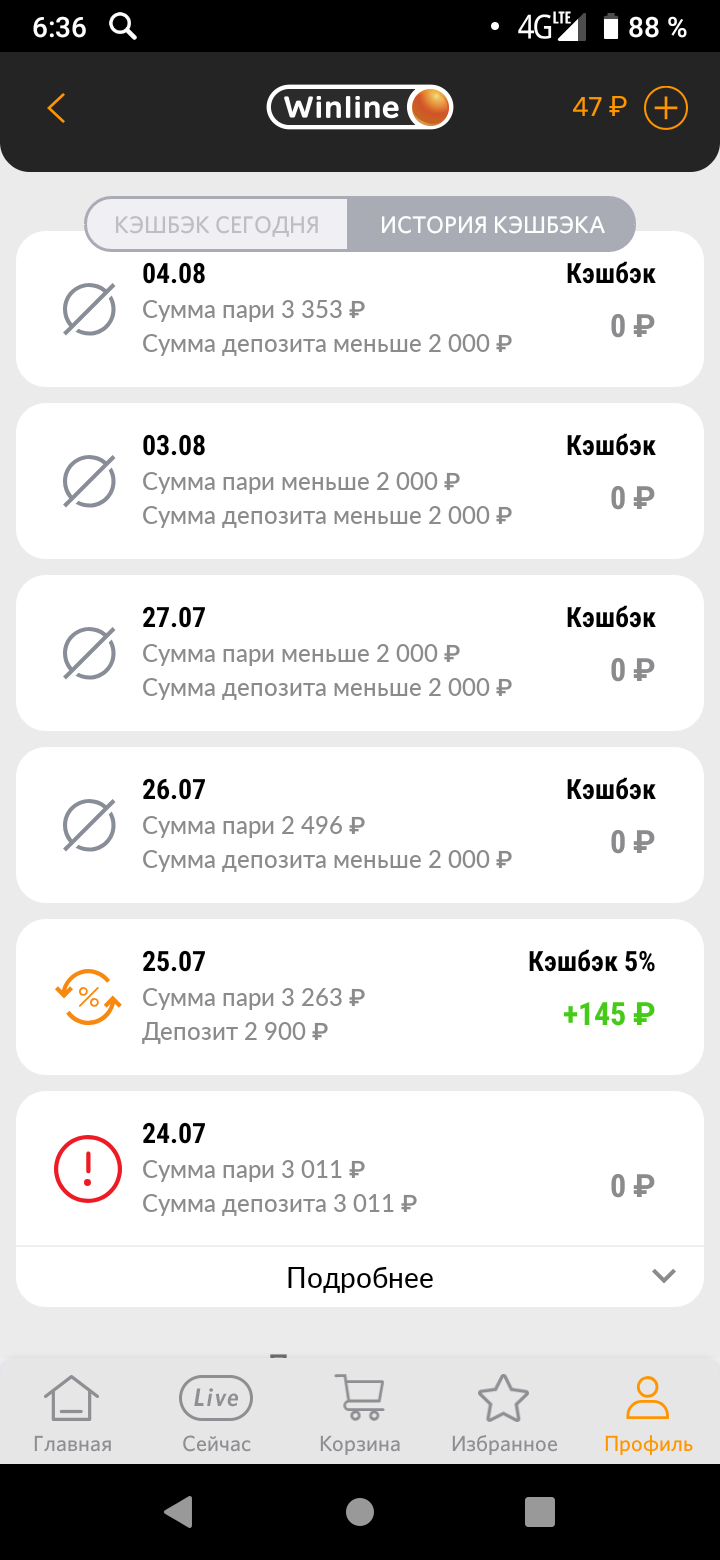Go to the Избранное favorites tab
720x1560 pixels.
pyautogui.click(x=504, y=1414)
